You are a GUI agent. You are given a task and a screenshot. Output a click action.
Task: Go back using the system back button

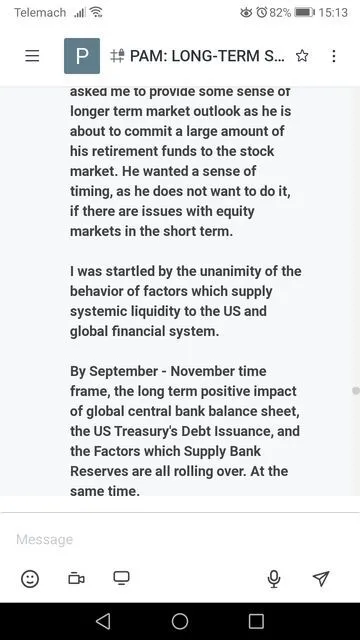[103, 621]
